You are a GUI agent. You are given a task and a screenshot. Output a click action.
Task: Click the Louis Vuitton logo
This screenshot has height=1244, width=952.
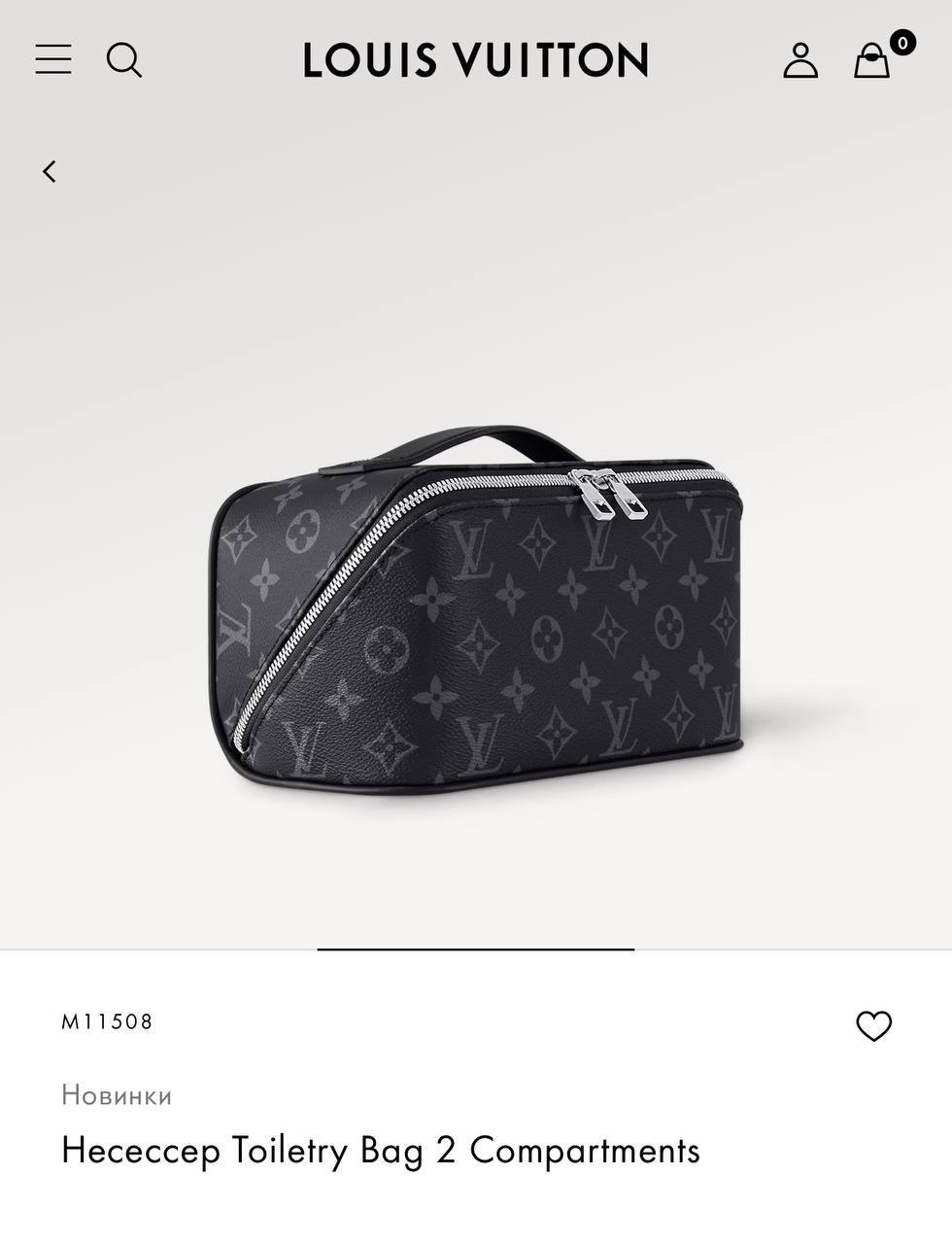[475, 59]
